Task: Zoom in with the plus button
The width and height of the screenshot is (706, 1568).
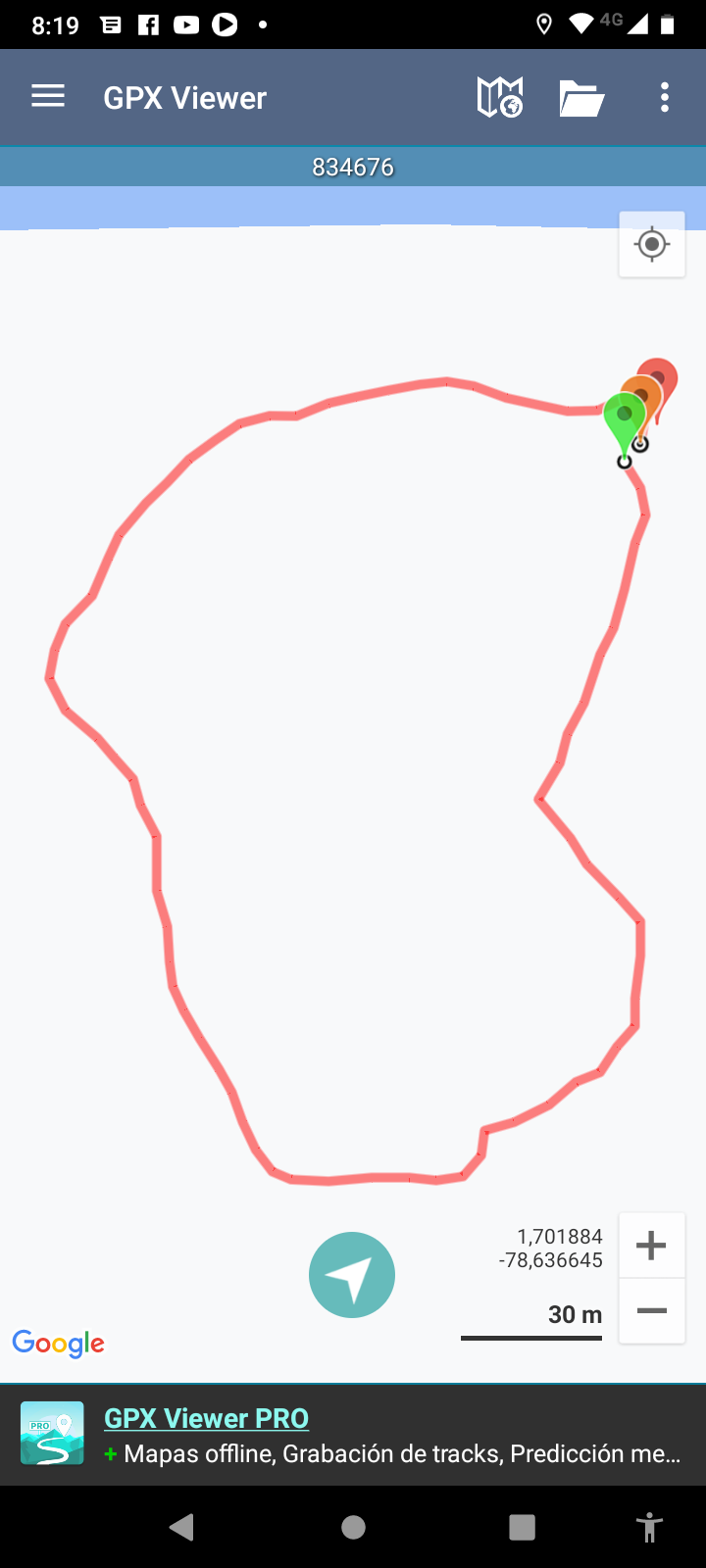Action: pyautogui.click(x=651, y=1246)
